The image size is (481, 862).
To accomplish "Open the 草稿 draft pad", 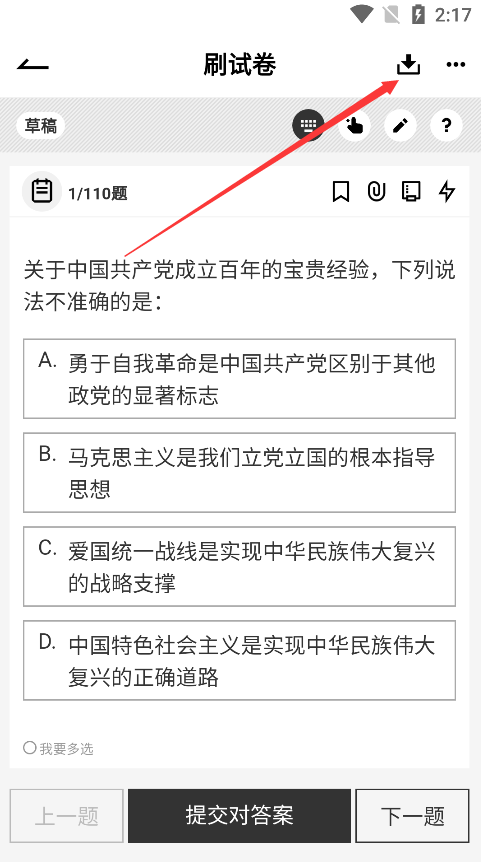I will (x=41, y=126).
